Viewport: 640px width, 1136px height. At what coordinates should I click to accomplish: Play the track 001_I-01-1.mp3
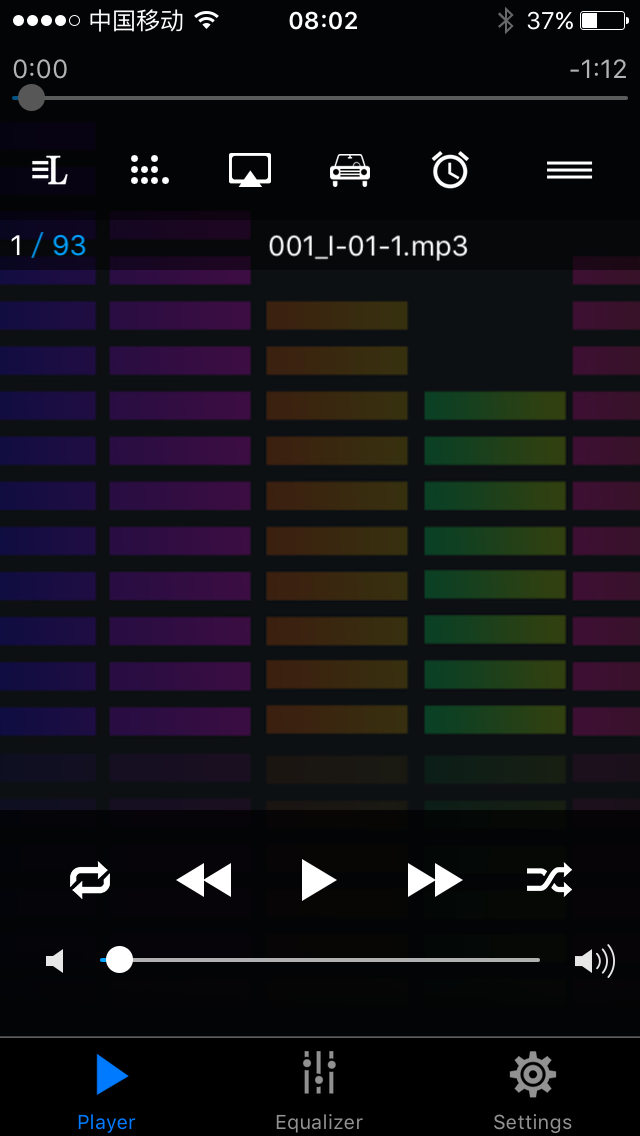[x=319, y=880]
